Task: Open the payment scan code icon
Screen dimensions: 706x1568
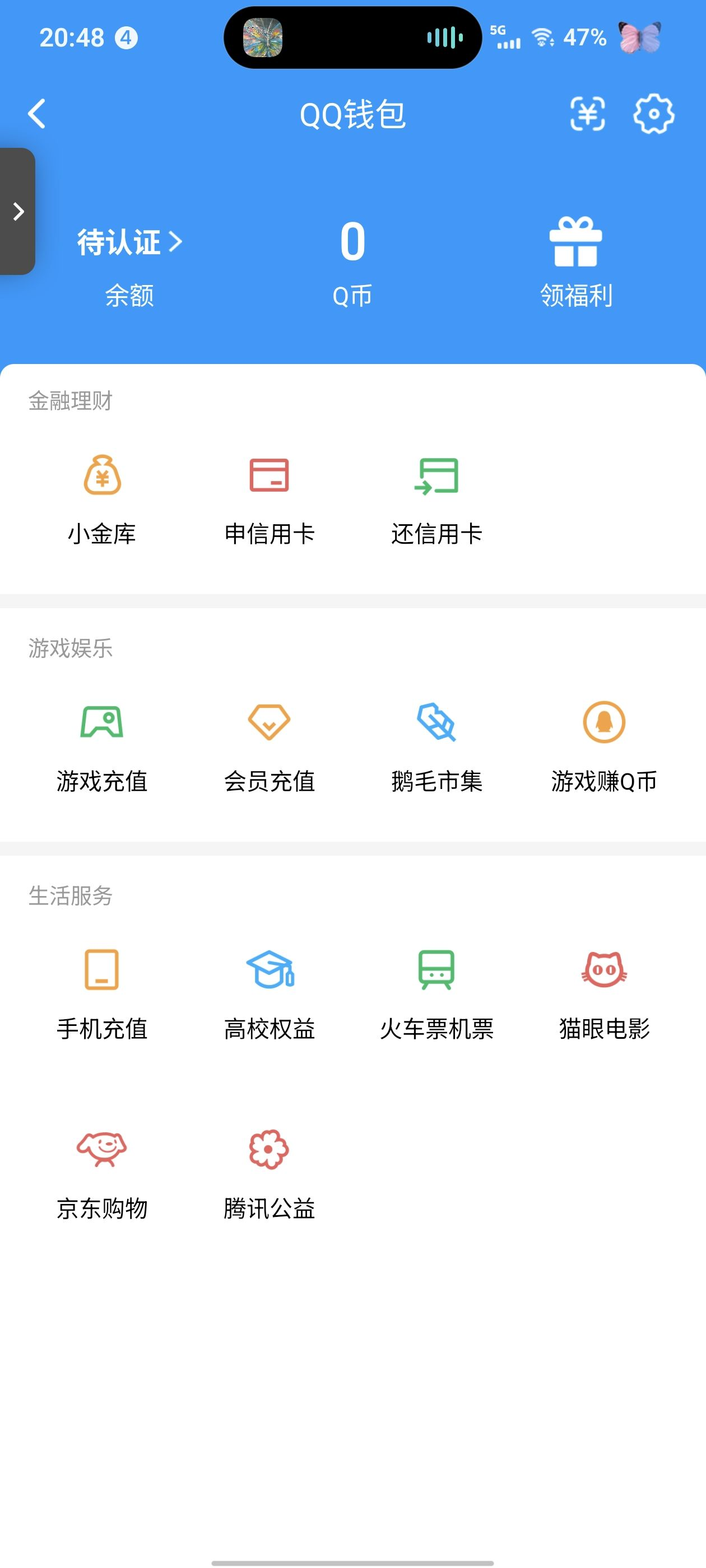Action: (587, 114)
